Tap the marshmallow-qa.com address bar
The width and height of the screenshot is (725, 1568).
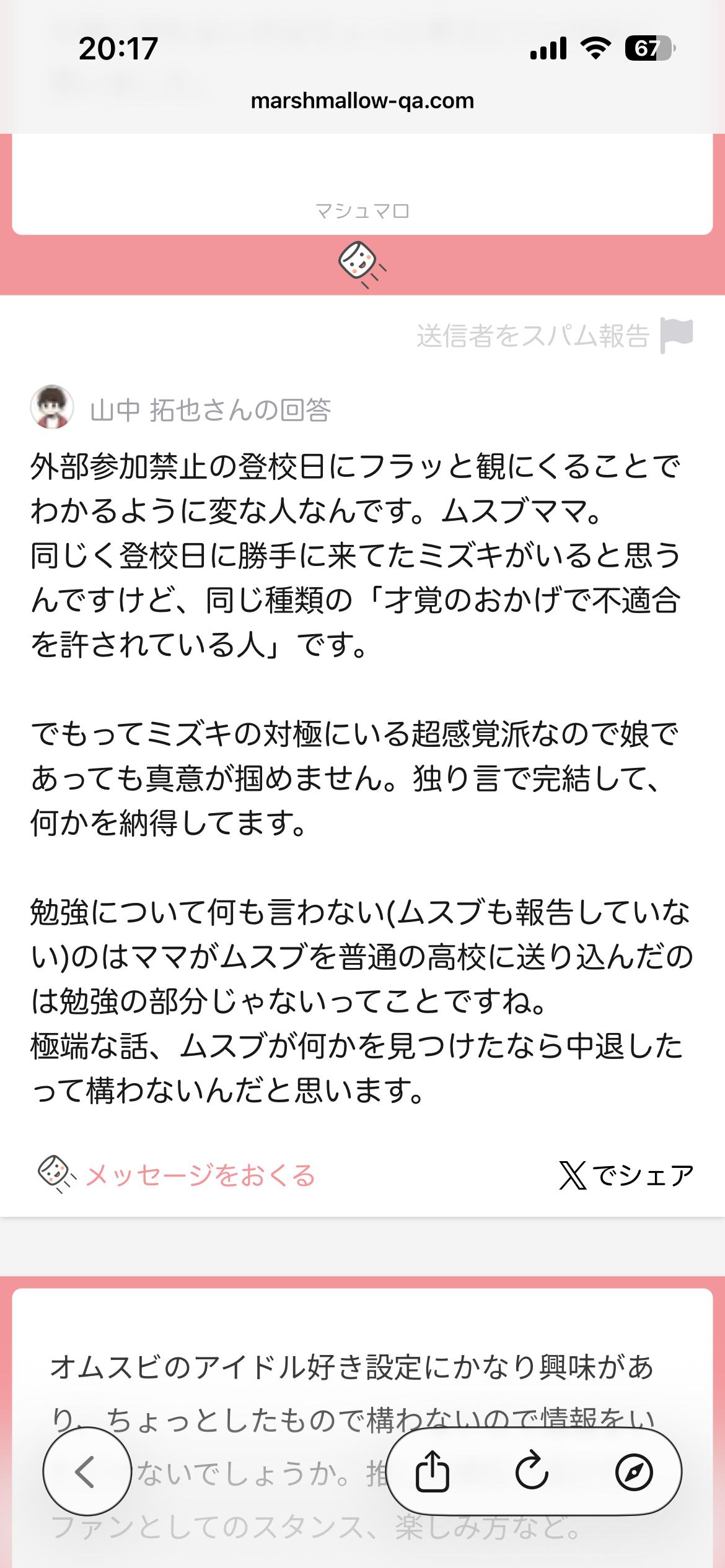[362, 101]
